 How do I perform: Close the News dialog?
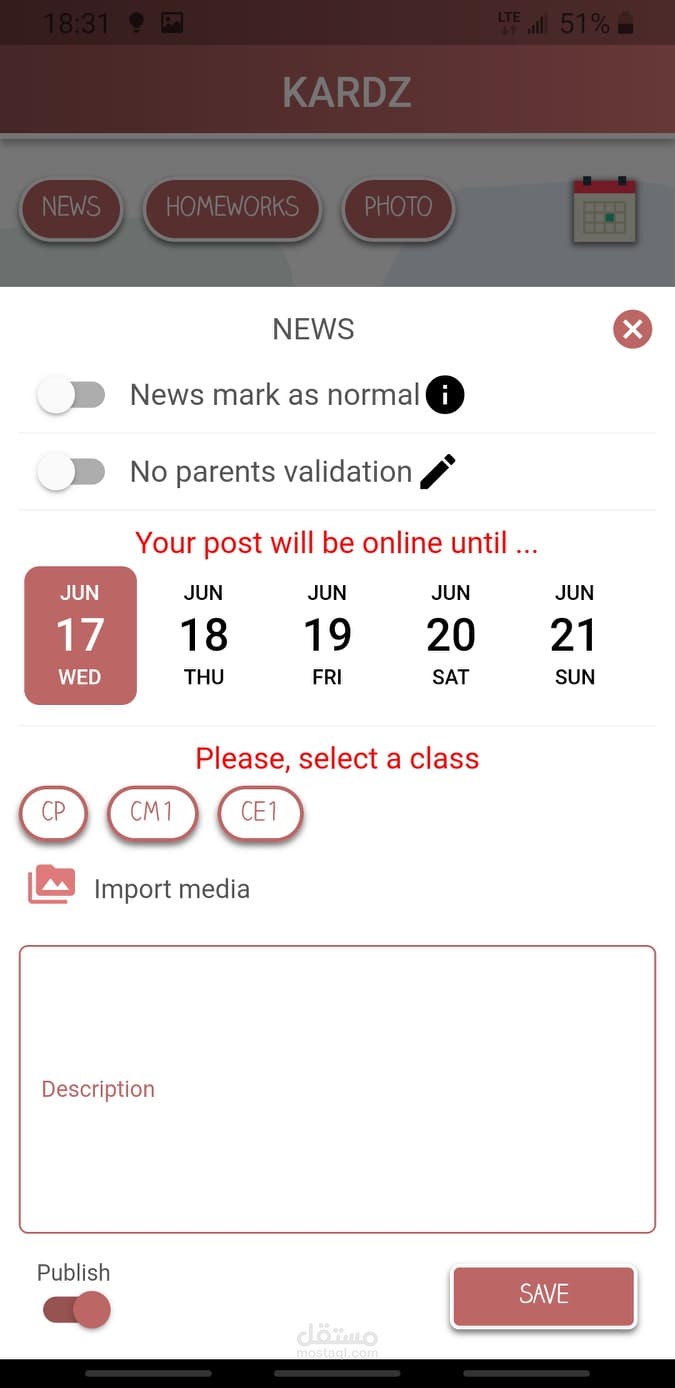point(632,329)
